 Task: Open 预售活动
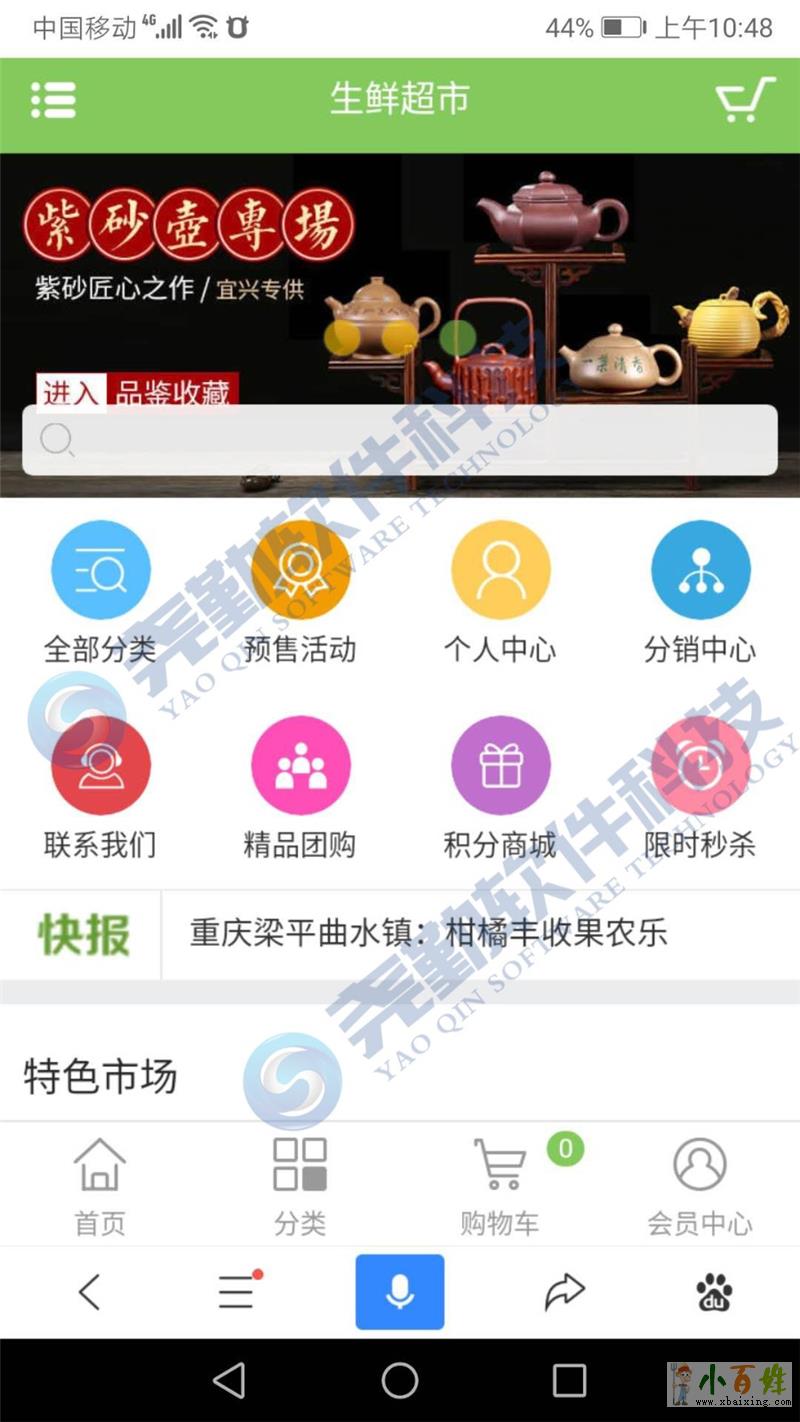pyautogui.click(x=300, y=592)
